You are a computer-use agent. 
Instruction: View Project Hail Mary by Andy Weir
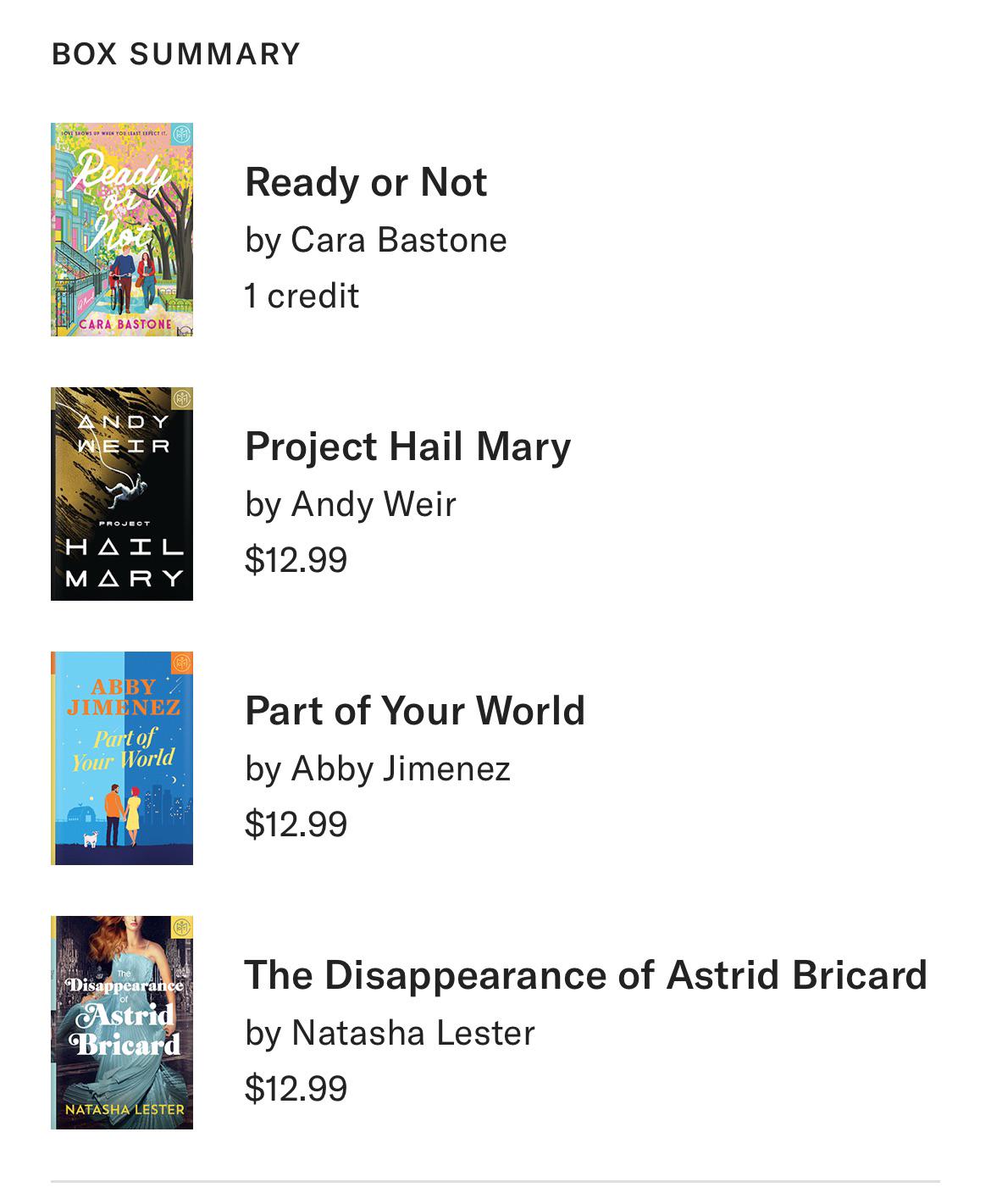coord(407,447)
